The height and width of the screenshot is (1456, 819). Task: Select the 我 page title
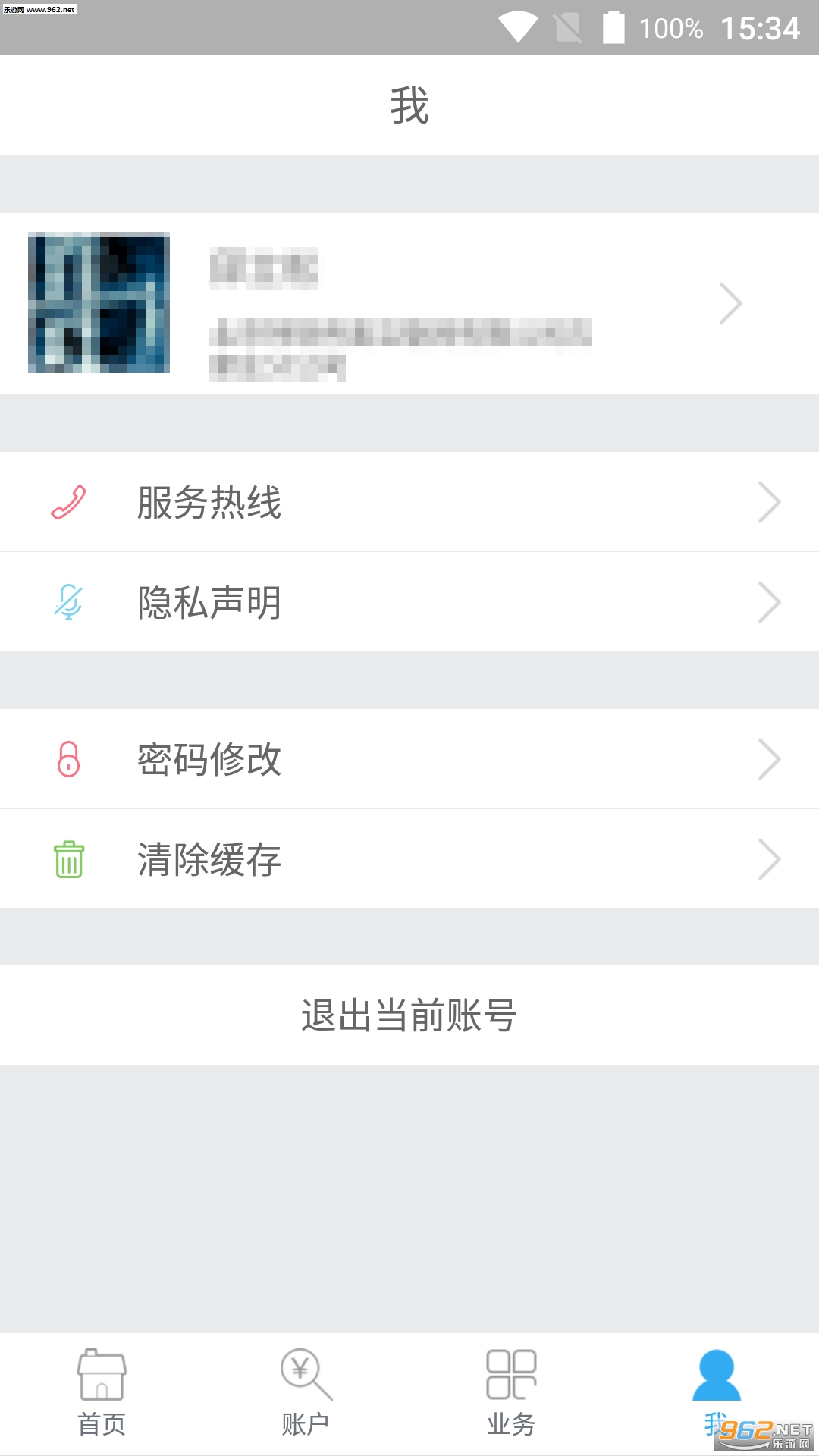point(409,105)
